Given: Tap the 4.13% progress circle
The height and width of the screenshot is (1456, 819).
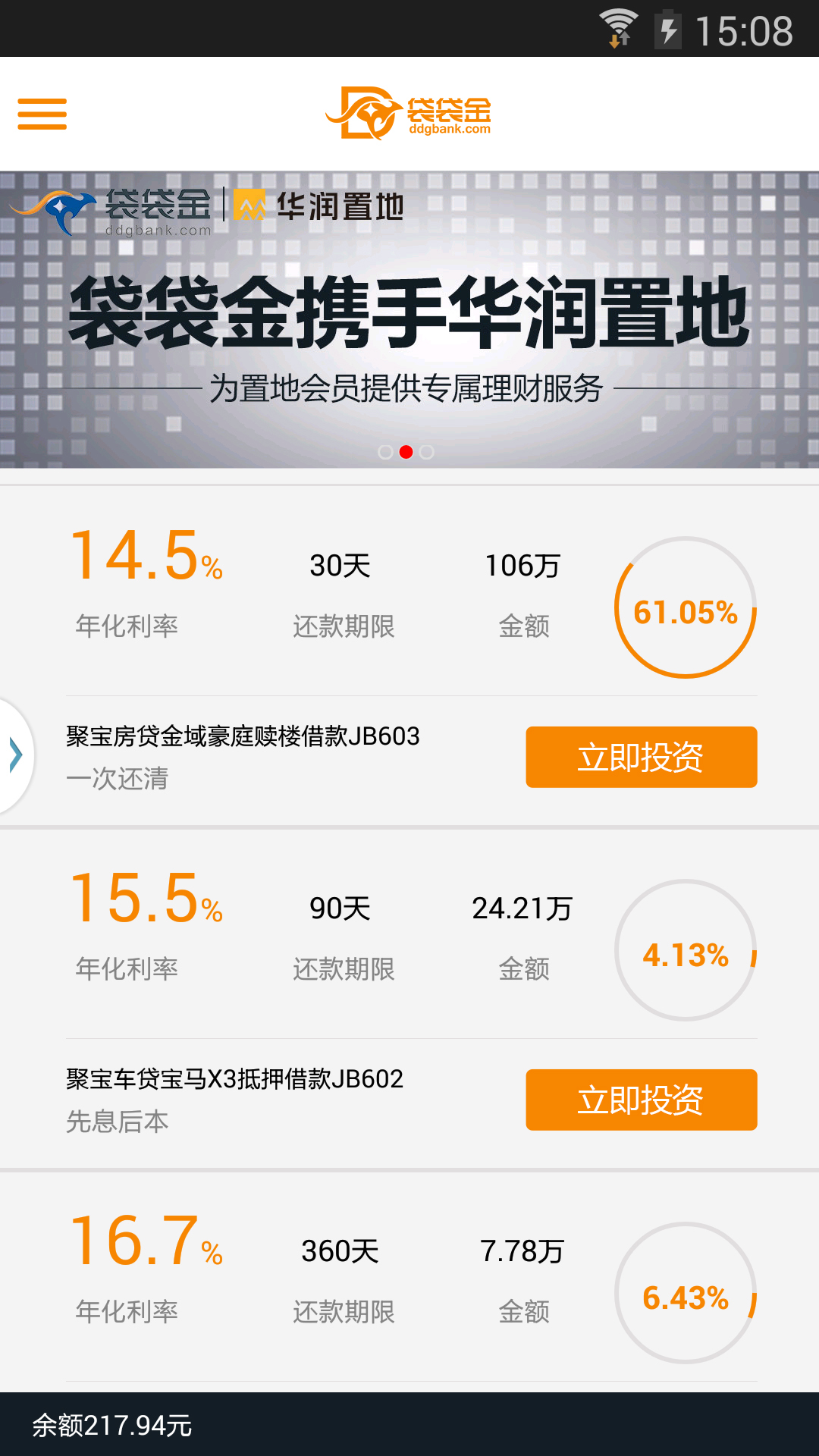Looking at the screenshot, I should tap(685, 948).
